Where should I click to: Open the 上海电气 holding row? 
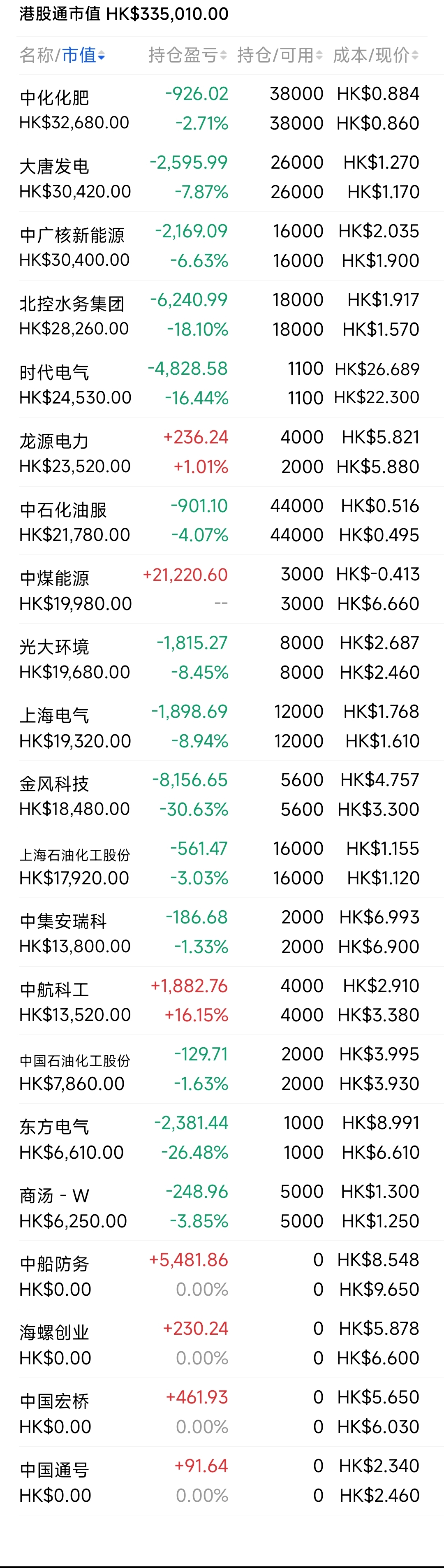(222, 726)
